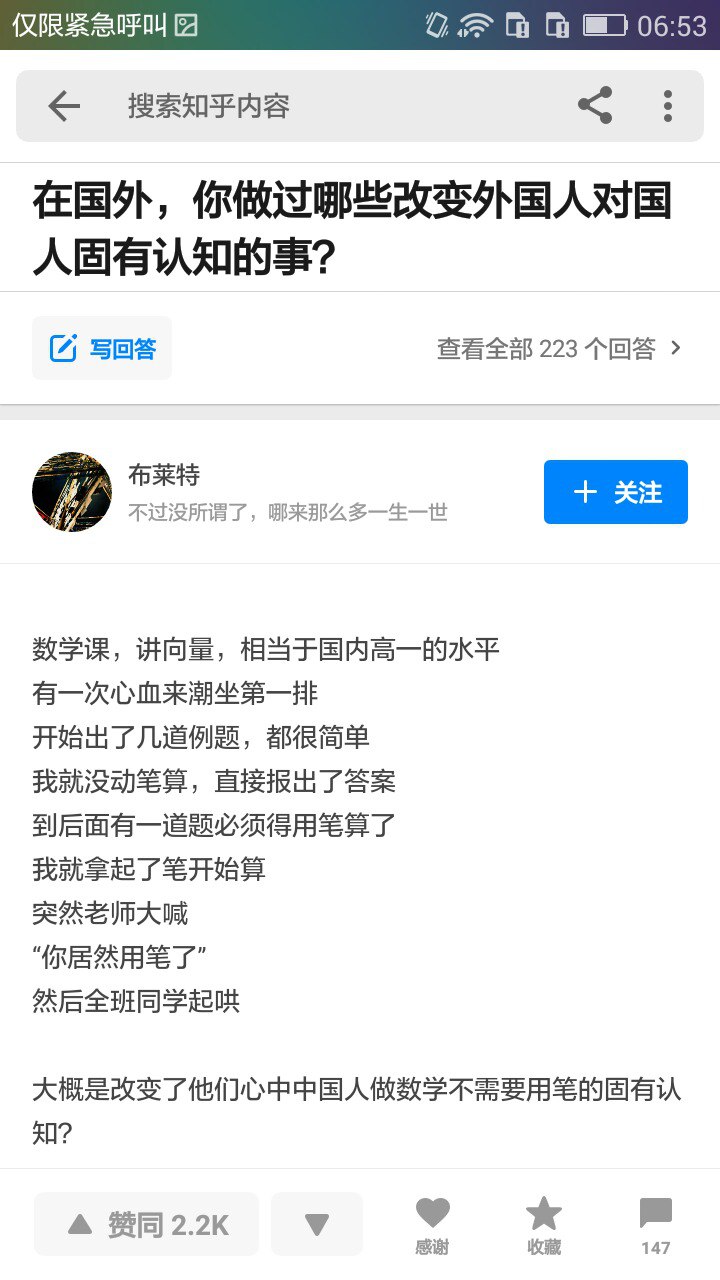Open 布莱特's profile avatar

72,492
